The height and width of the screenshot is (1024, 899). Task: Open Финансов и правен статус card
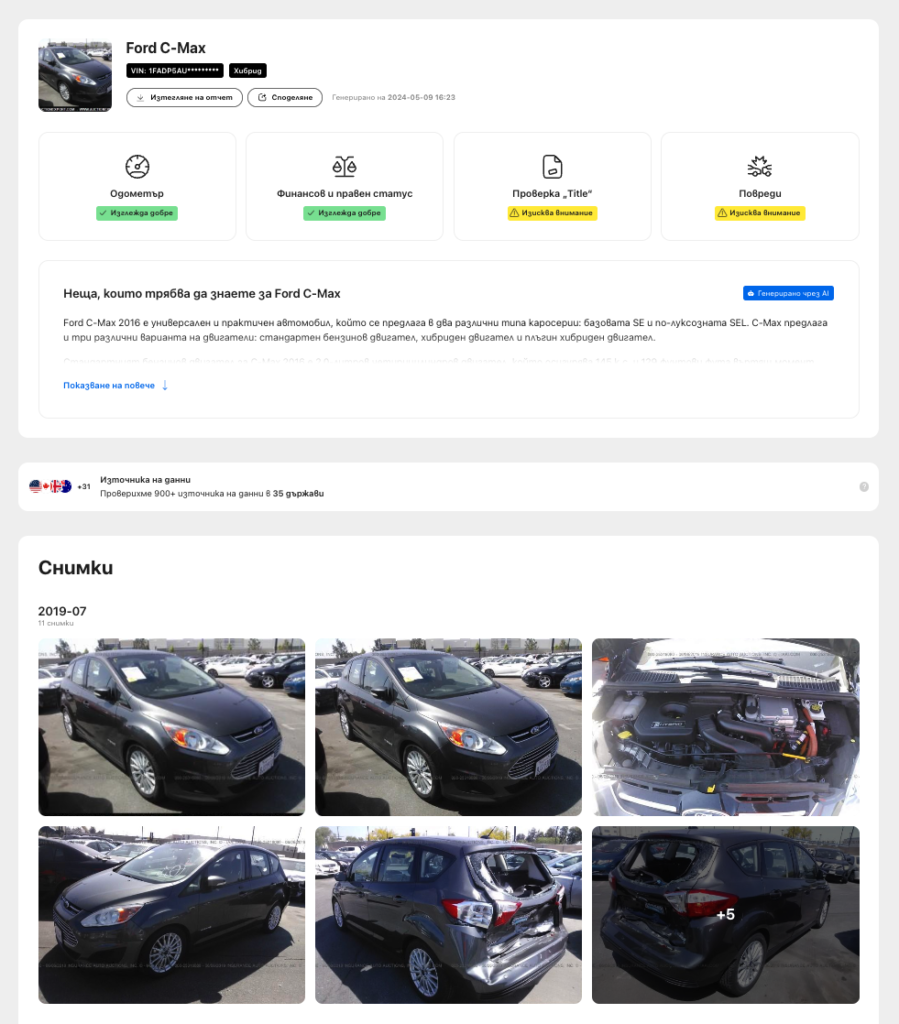[x=344, y=186]
